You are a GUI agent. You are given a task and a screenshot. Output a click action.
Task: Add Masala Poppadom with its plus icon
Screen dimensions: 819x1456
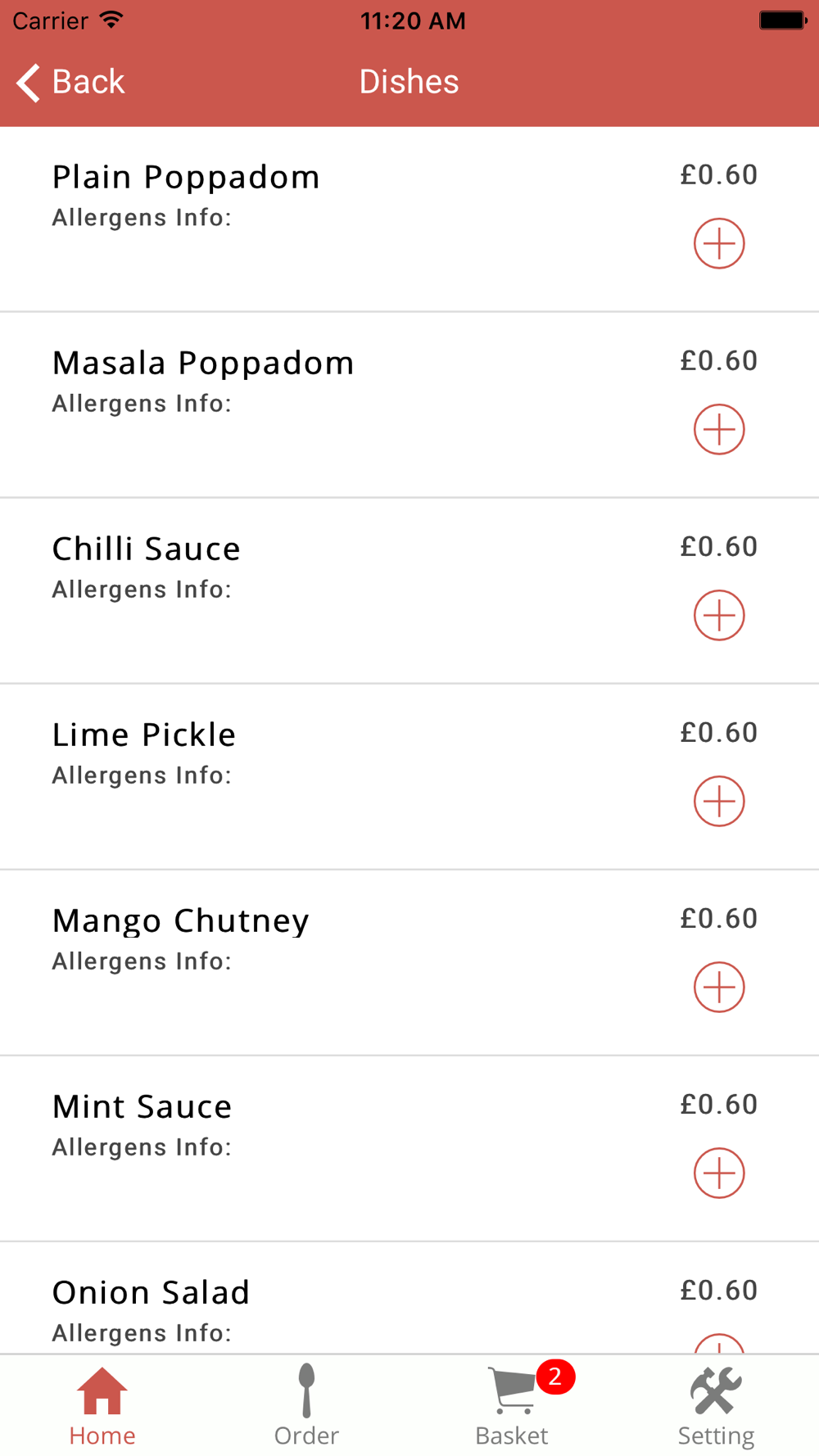point(719,429)
